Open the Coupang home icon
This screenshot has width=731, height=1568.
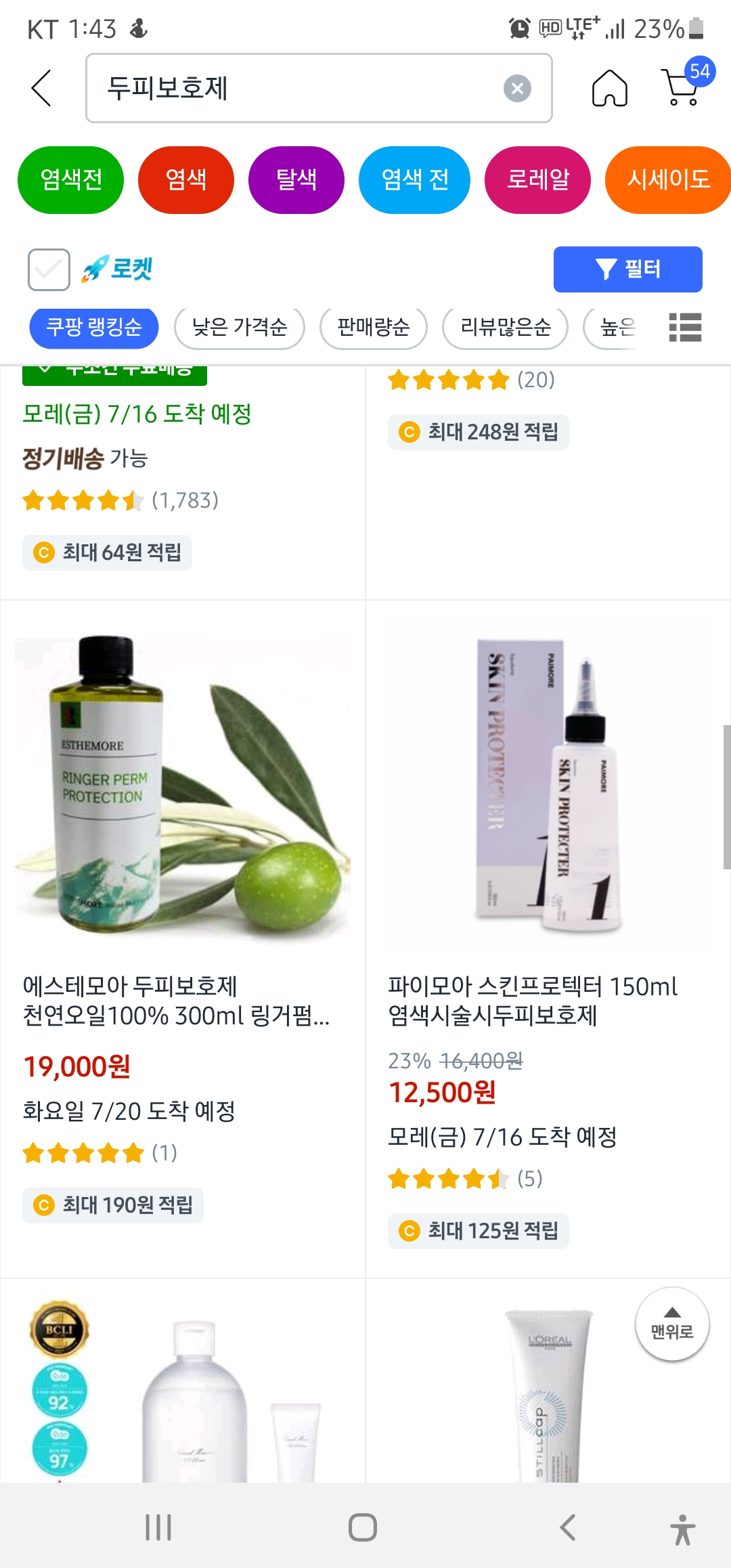[x=609, y=88]
